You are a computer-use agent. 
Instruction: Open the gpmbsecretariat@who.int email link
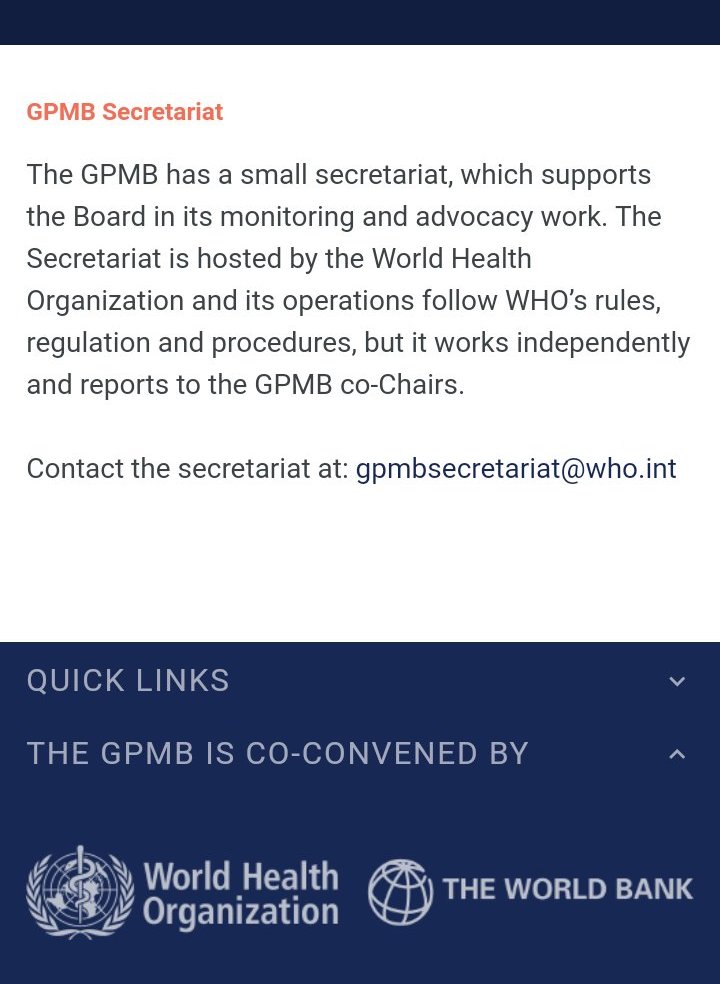click(x=516, y=468)
